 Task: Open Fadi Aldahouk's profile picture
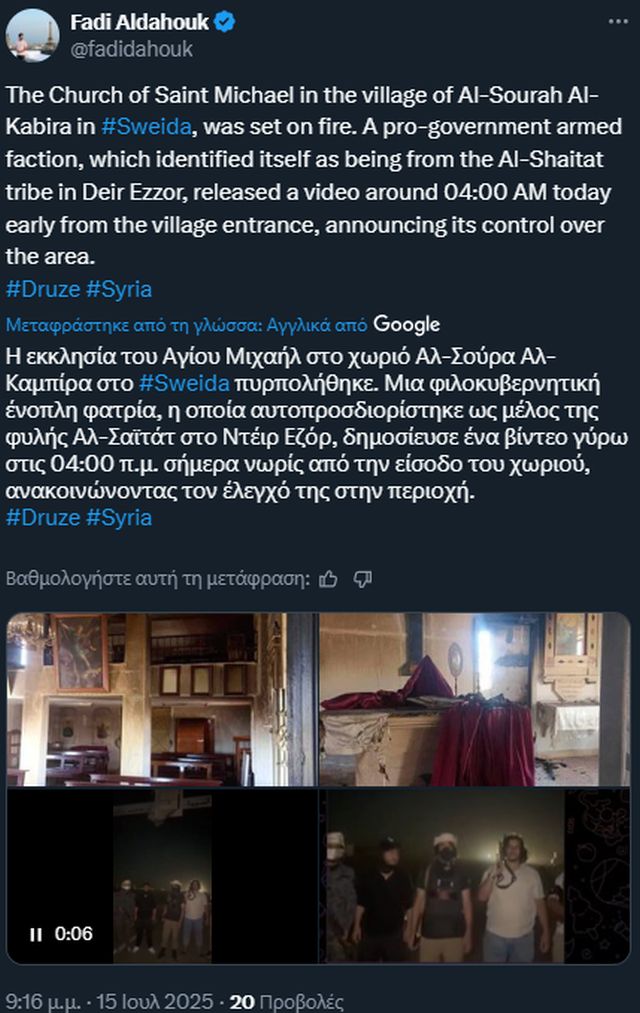[32, 34]
